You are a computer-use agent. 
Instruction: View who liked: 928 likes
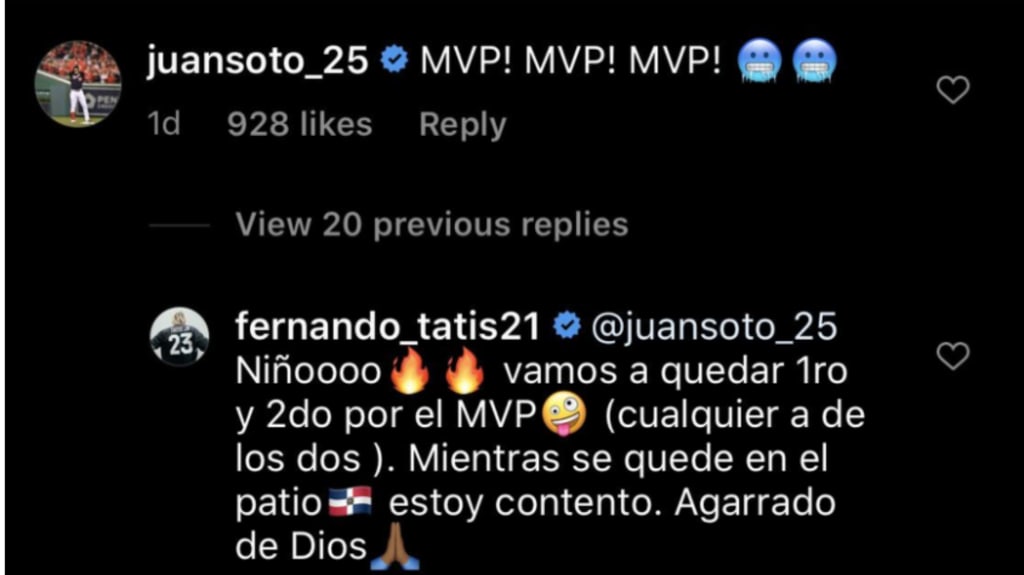point(299,125)
